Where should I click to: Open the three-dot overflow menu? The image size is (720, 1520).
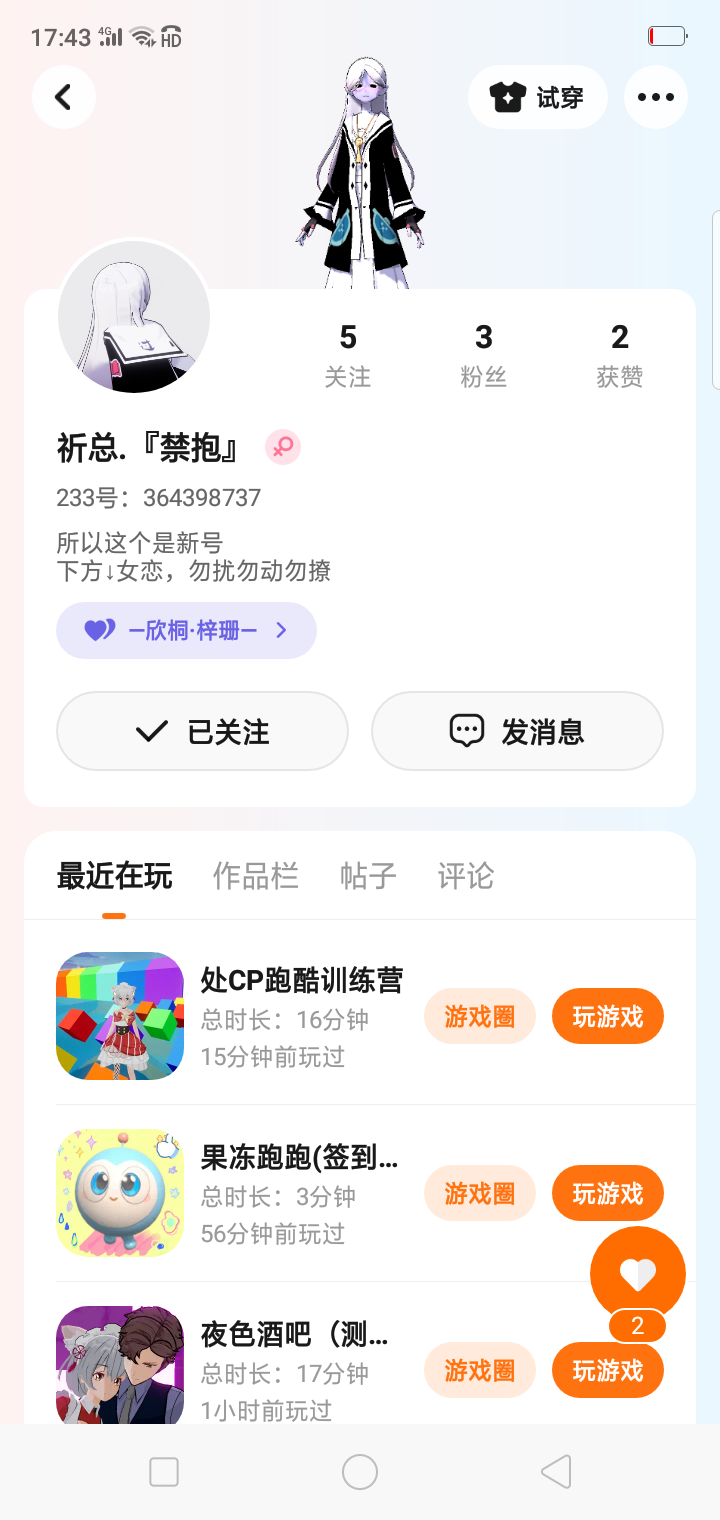point(656,97)
